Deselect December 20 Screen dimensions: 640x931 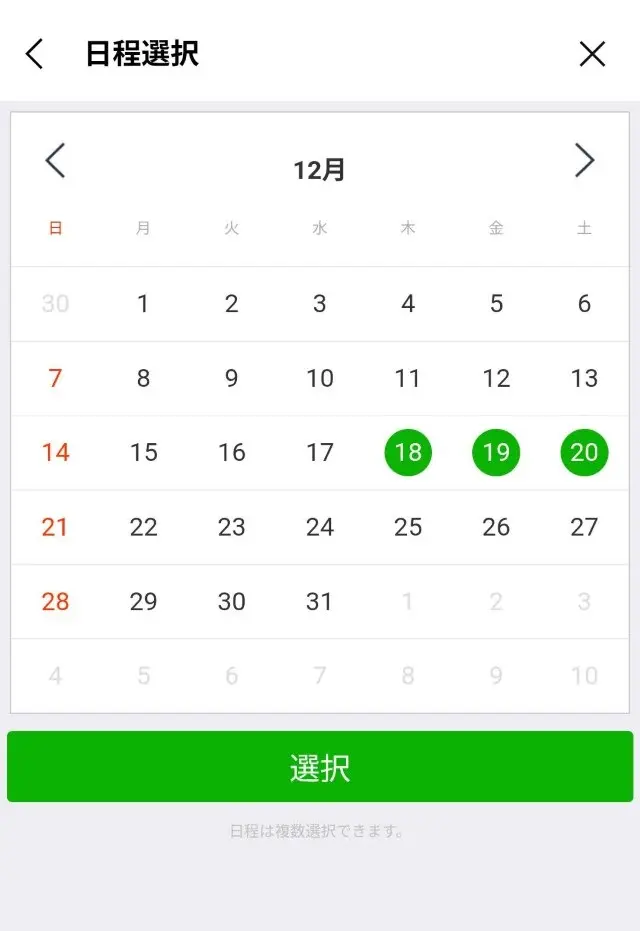coord(584,453)
